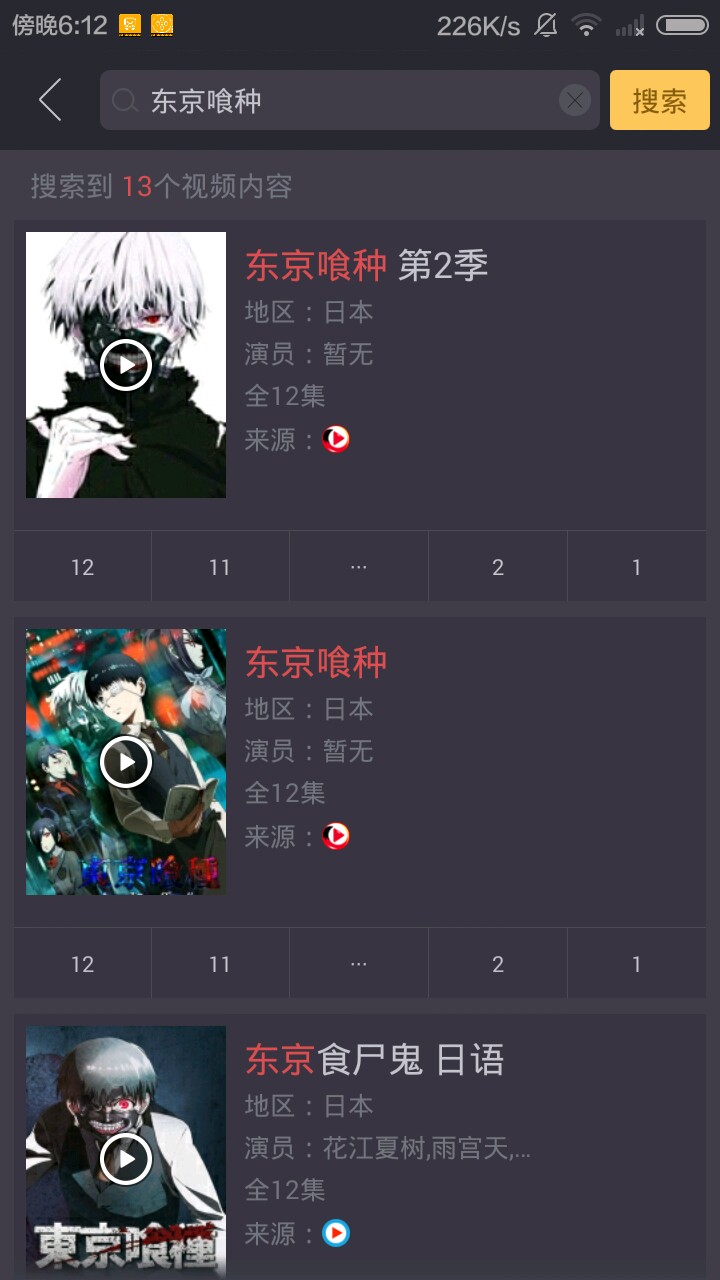Choose episode 1 of first-season 东京喰种

[x=636, y=964]
